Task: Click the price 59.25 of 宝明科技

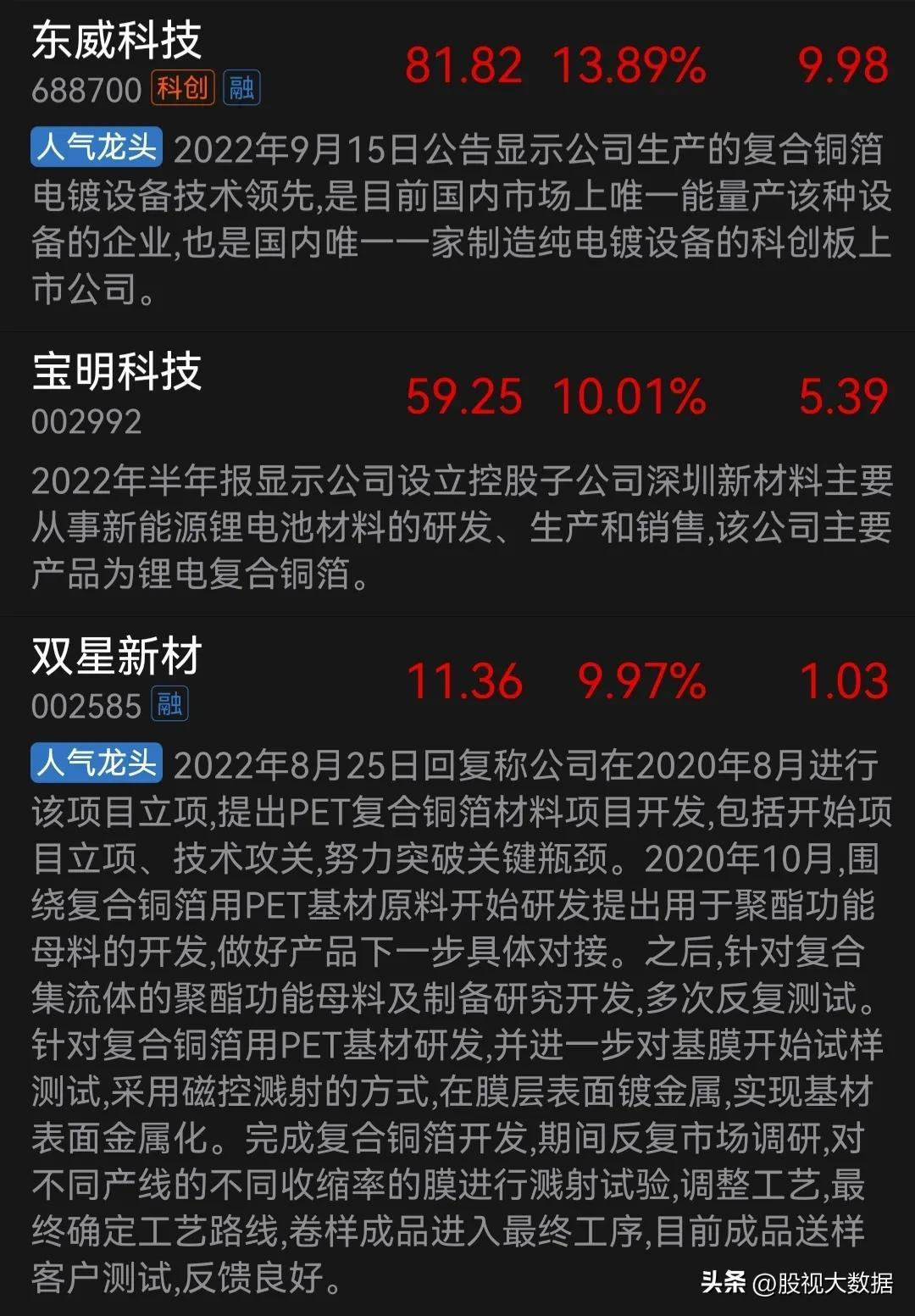Action: [465, 395]
